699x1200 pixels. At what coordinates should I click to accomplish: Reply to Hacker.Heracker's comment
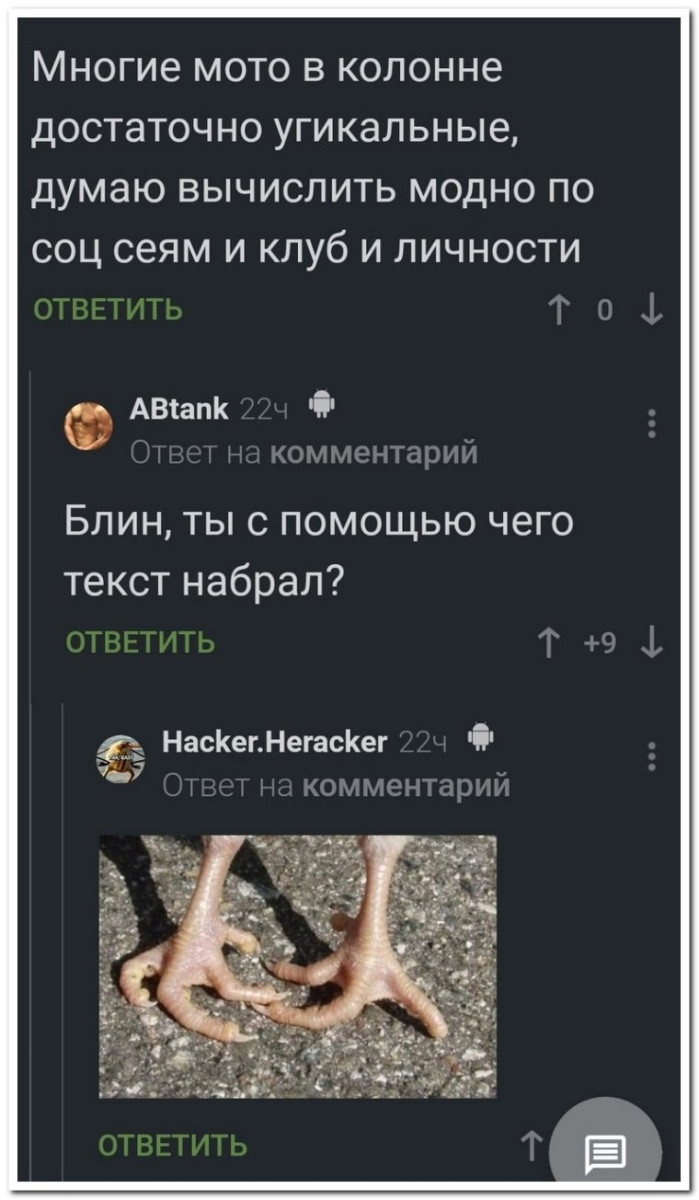[173, 1144]
